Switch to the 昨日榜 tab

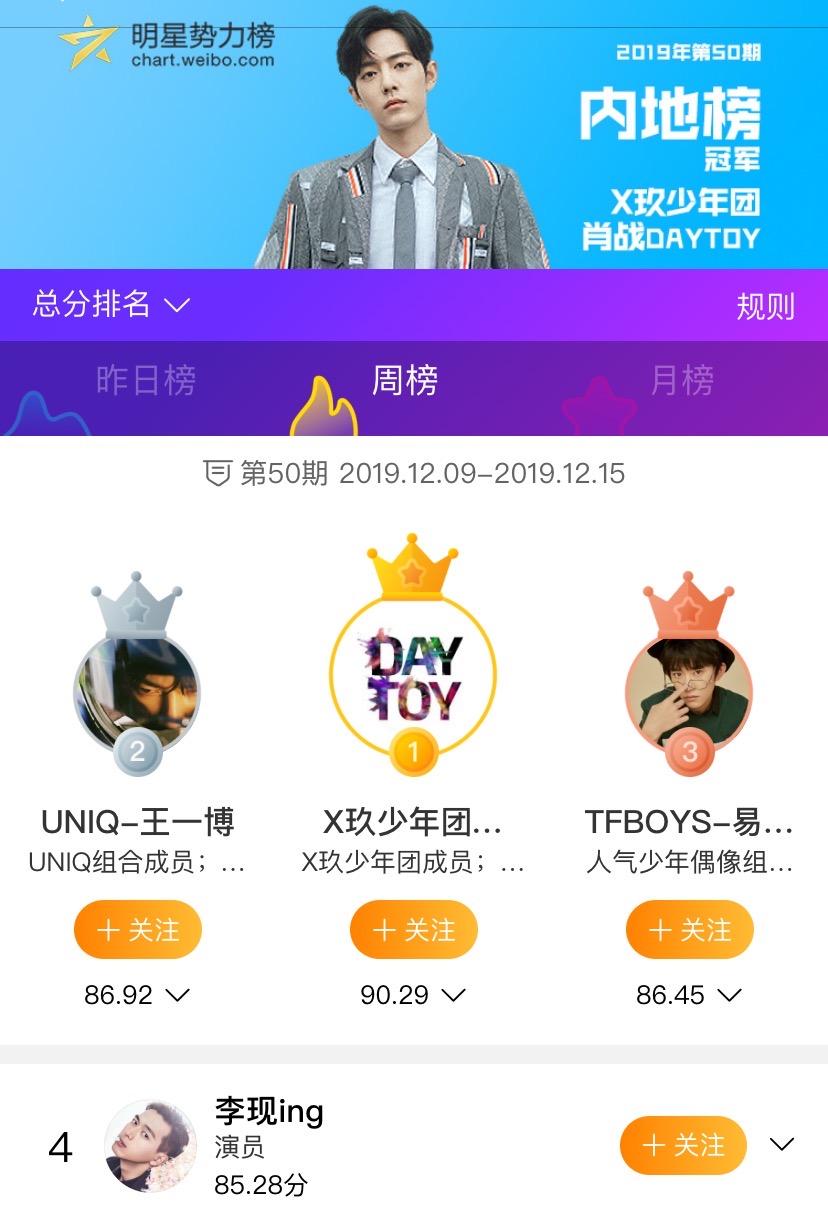(x=146, y=381)
